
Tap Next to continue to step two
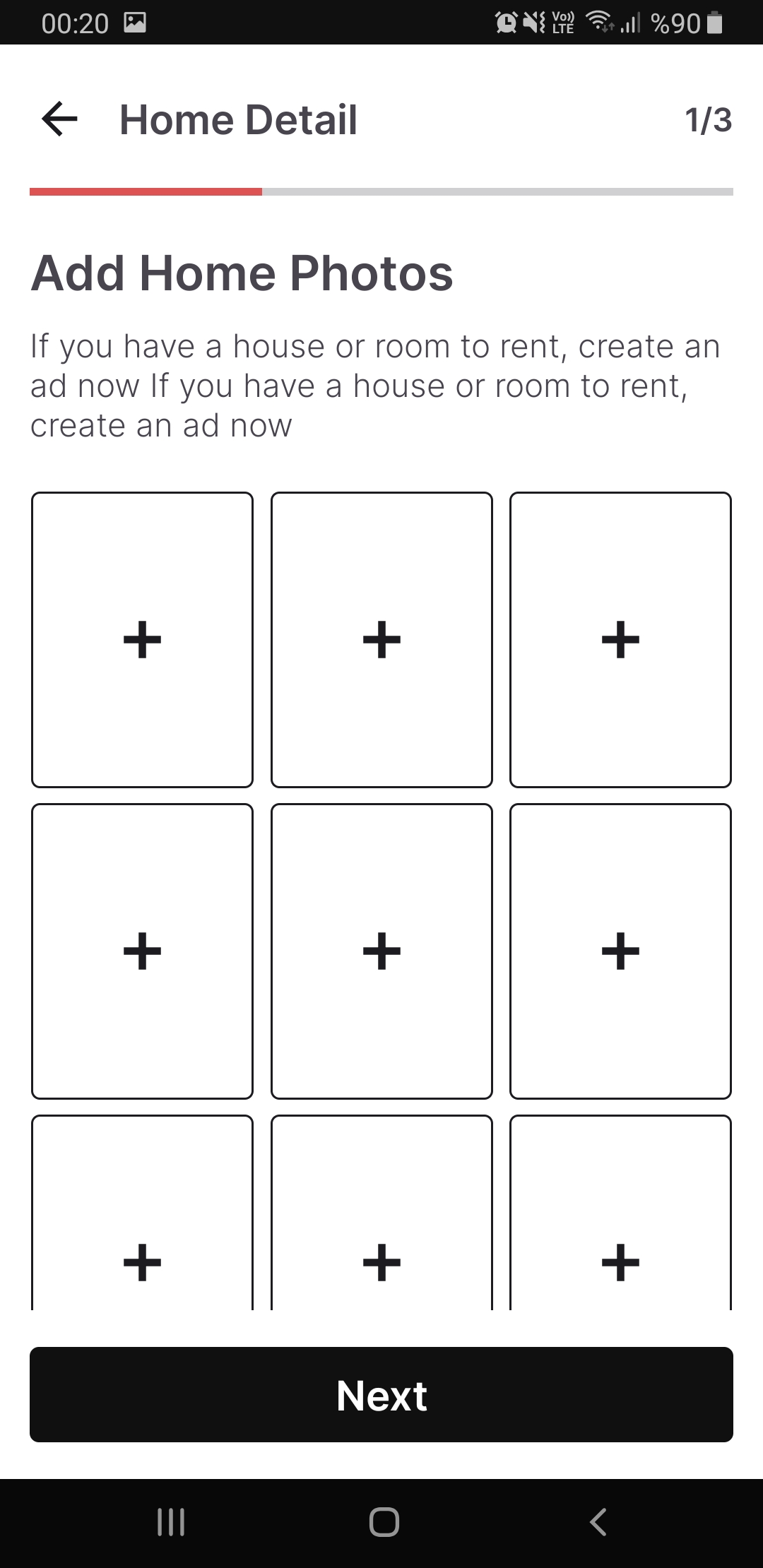coord(381,1396)
